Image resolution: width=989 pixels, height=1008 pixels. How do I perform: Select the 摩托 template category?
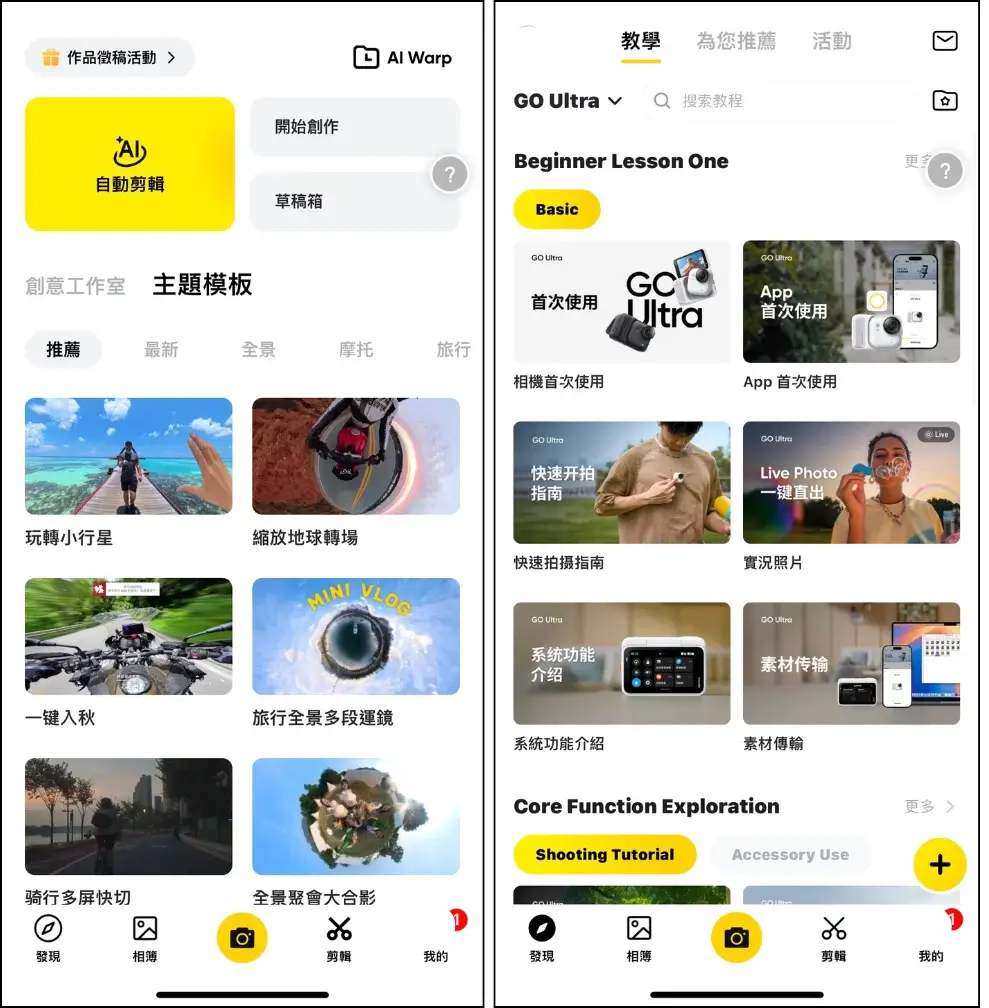coord(356,350)
